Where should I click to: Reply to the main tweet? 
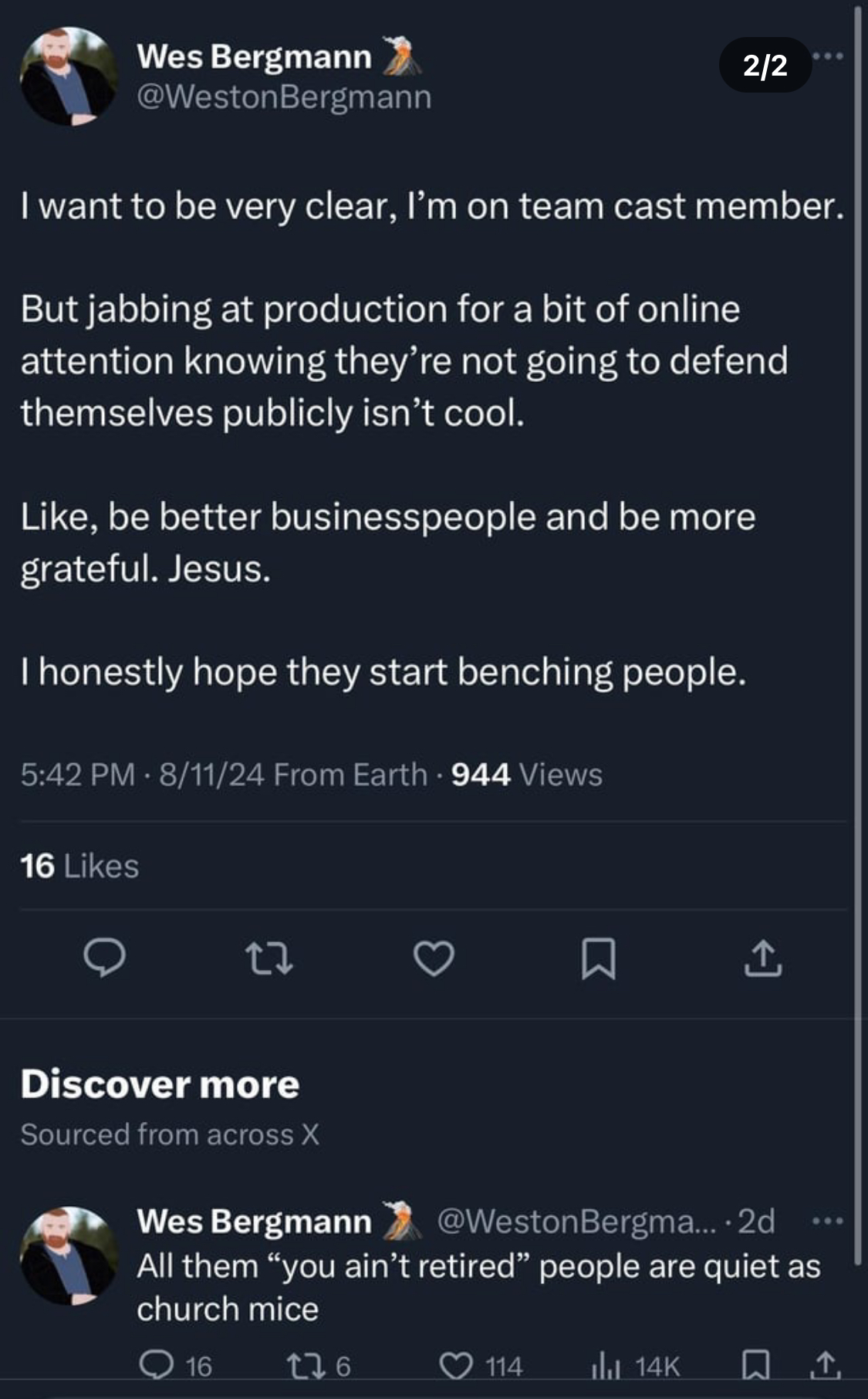[104, 958]
